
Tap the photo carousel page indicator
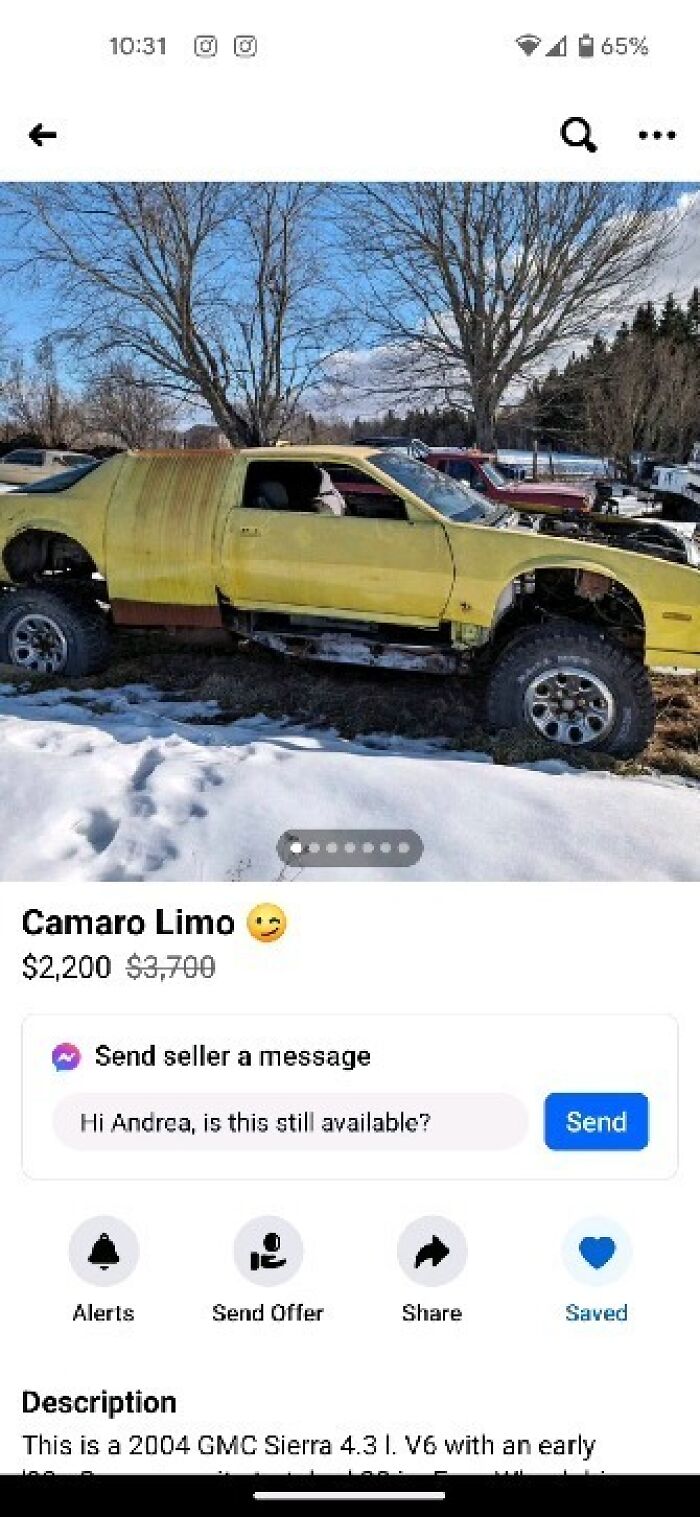[350, 848]
